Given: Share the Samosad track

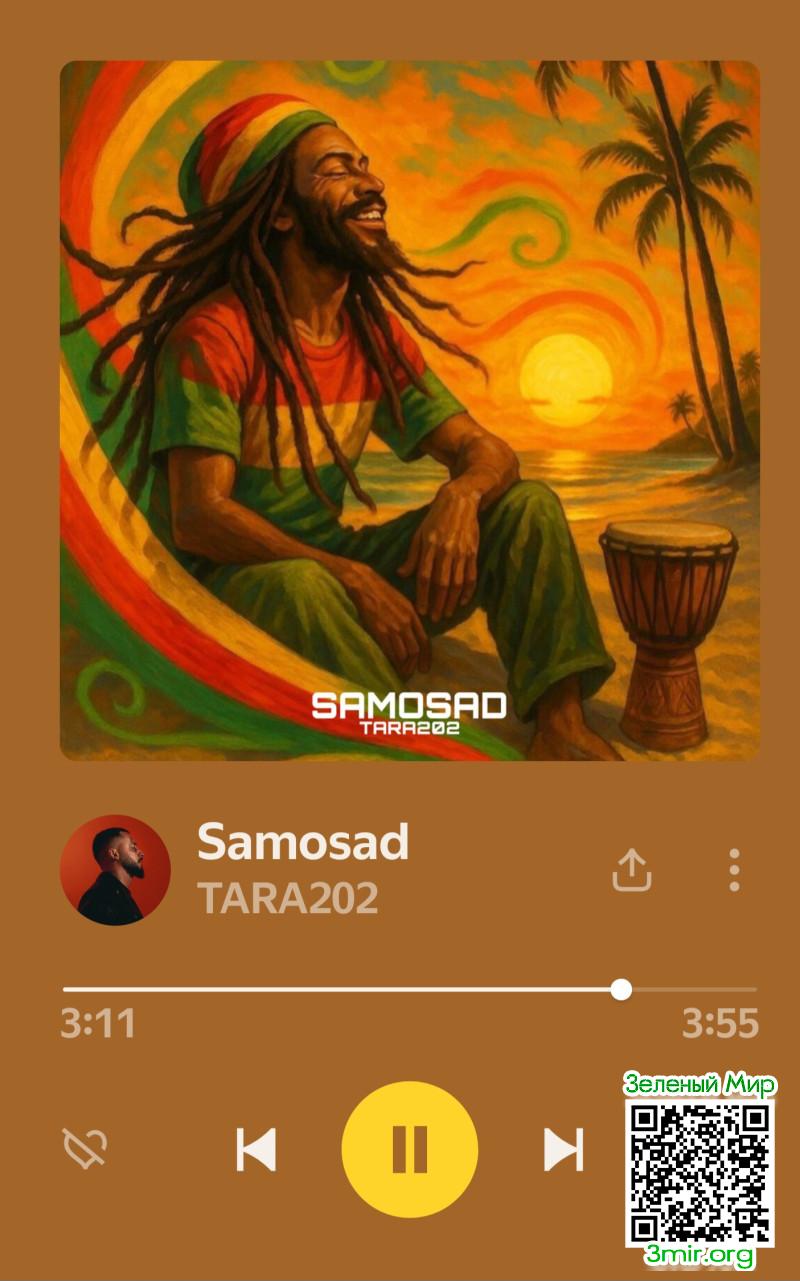Looking at the screenshot, I should pos(632,870).
